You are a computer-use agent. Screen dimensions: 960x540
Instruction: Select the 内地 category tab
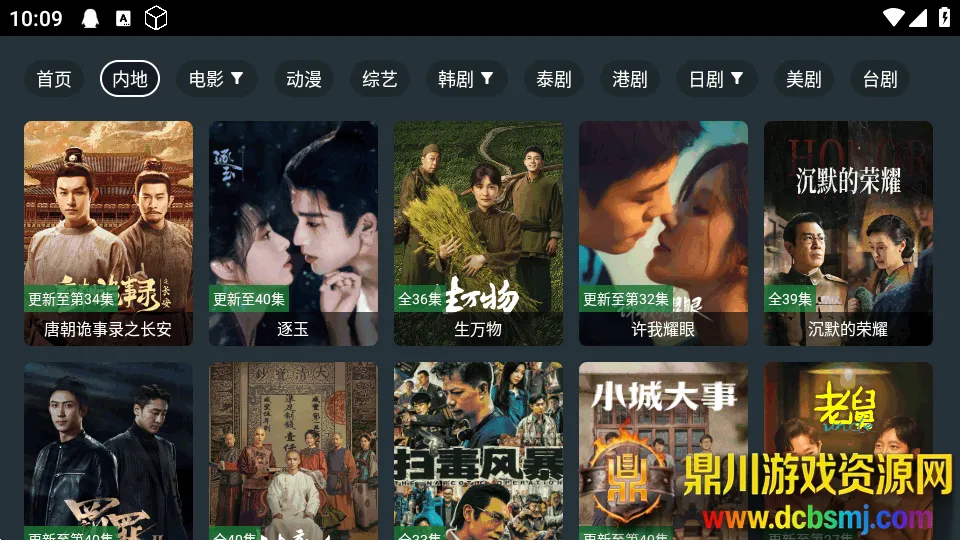[130, 79]
